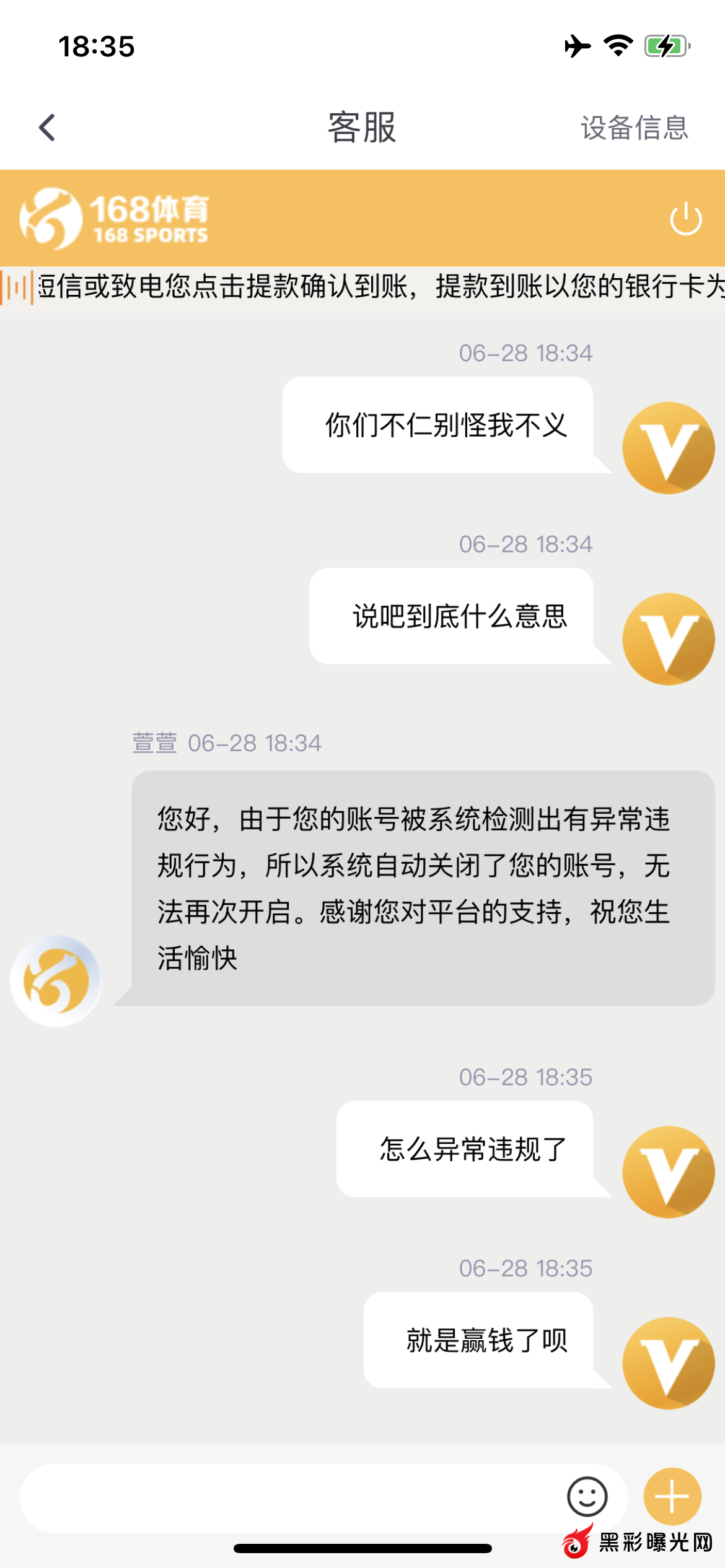Tap the scrolling announcement about 提款到账
725x1568 pixels.
[x=378, y=287]
